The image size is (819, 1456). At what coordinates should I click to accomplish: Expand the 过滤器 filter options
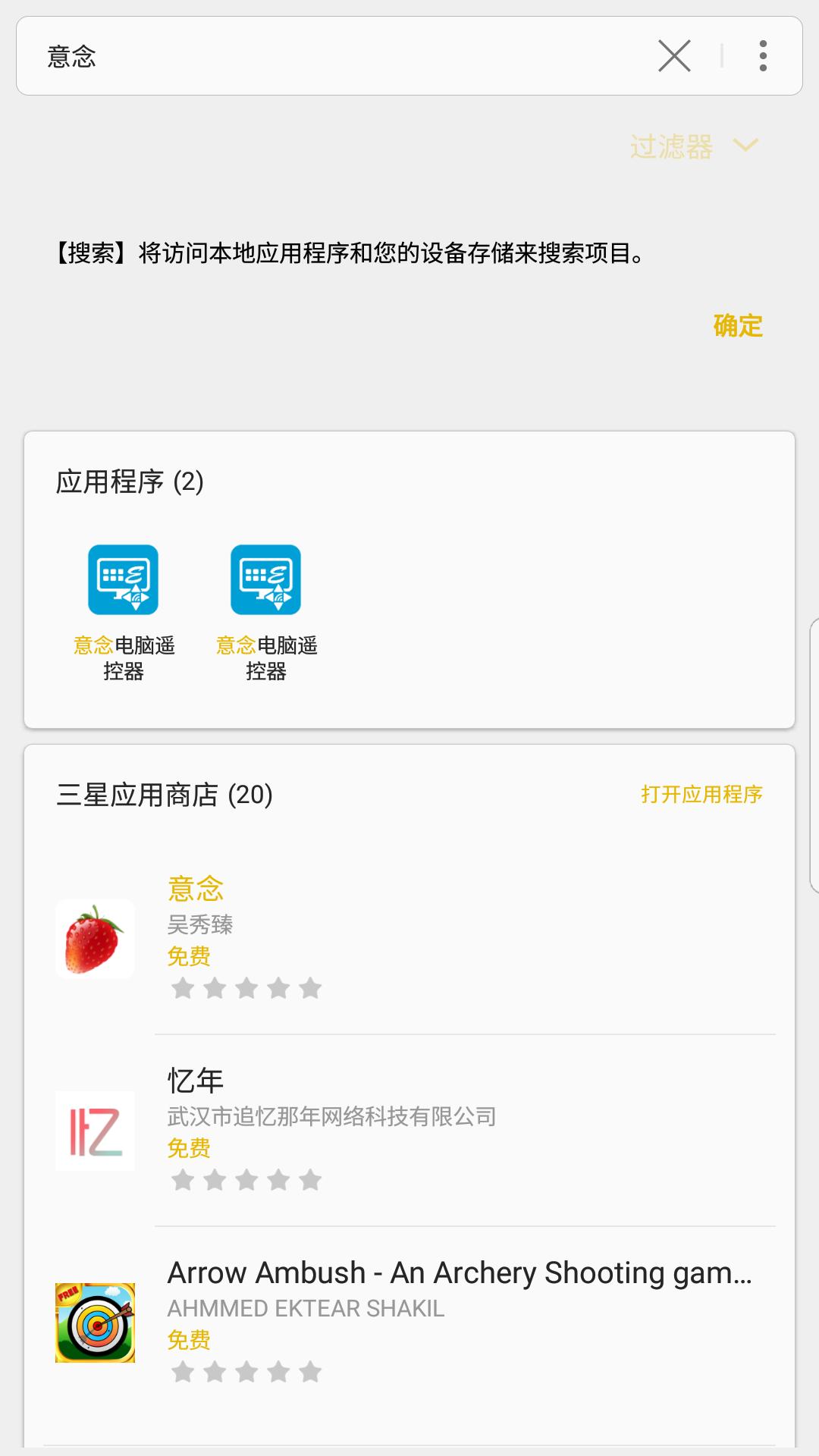point(671,146)
